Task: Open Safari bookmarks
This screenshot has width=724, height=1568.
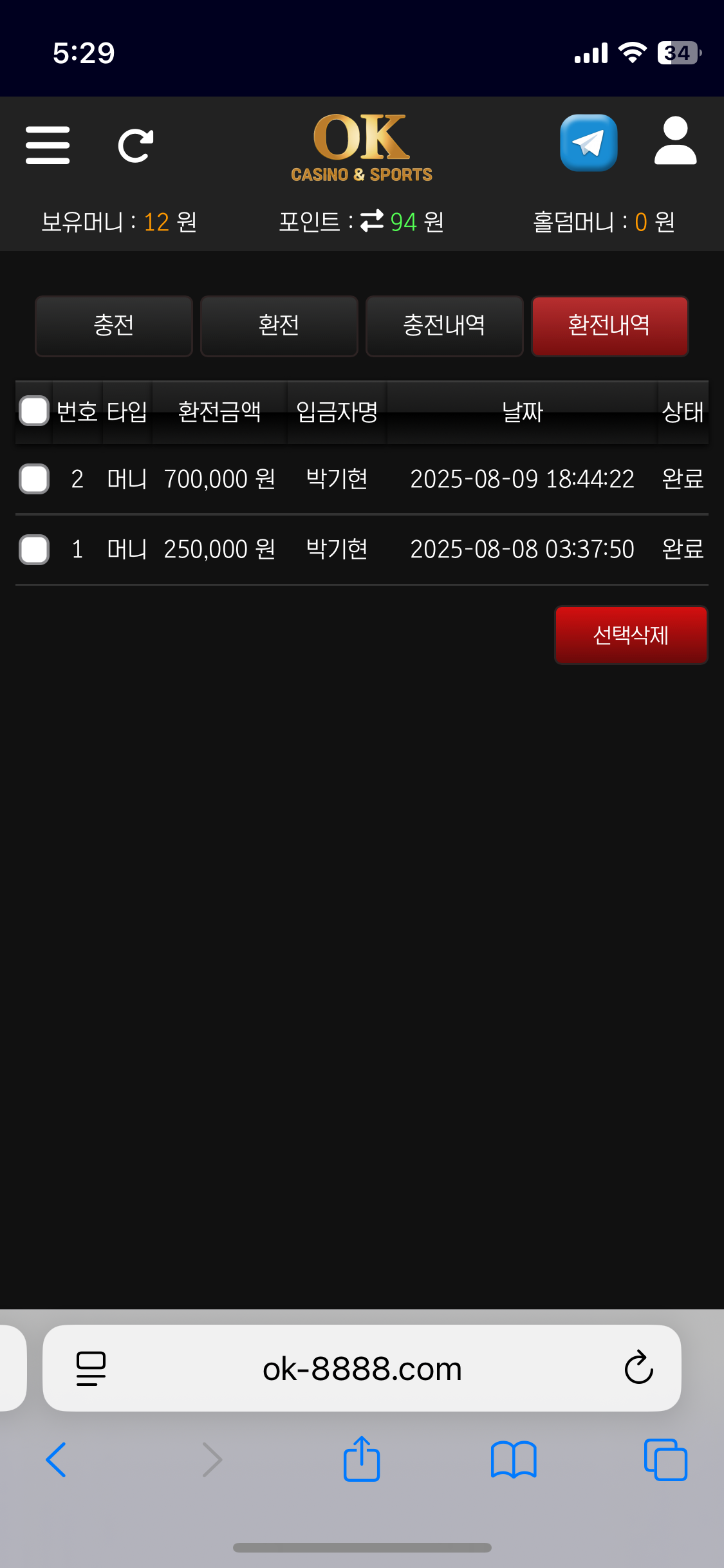Action: coord(513,1460)
